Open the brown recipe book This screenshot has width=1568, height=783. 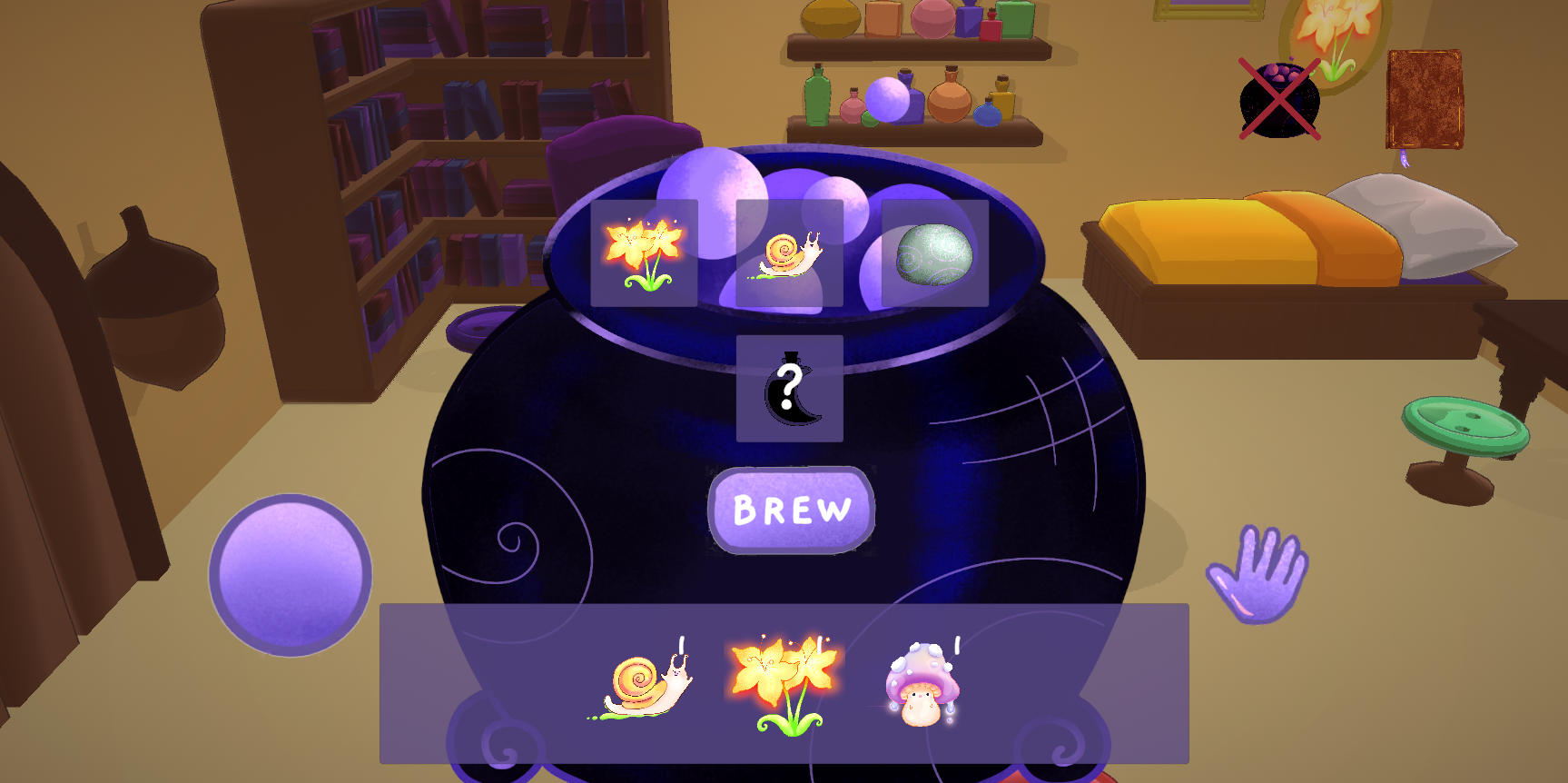pos(1424,100)
